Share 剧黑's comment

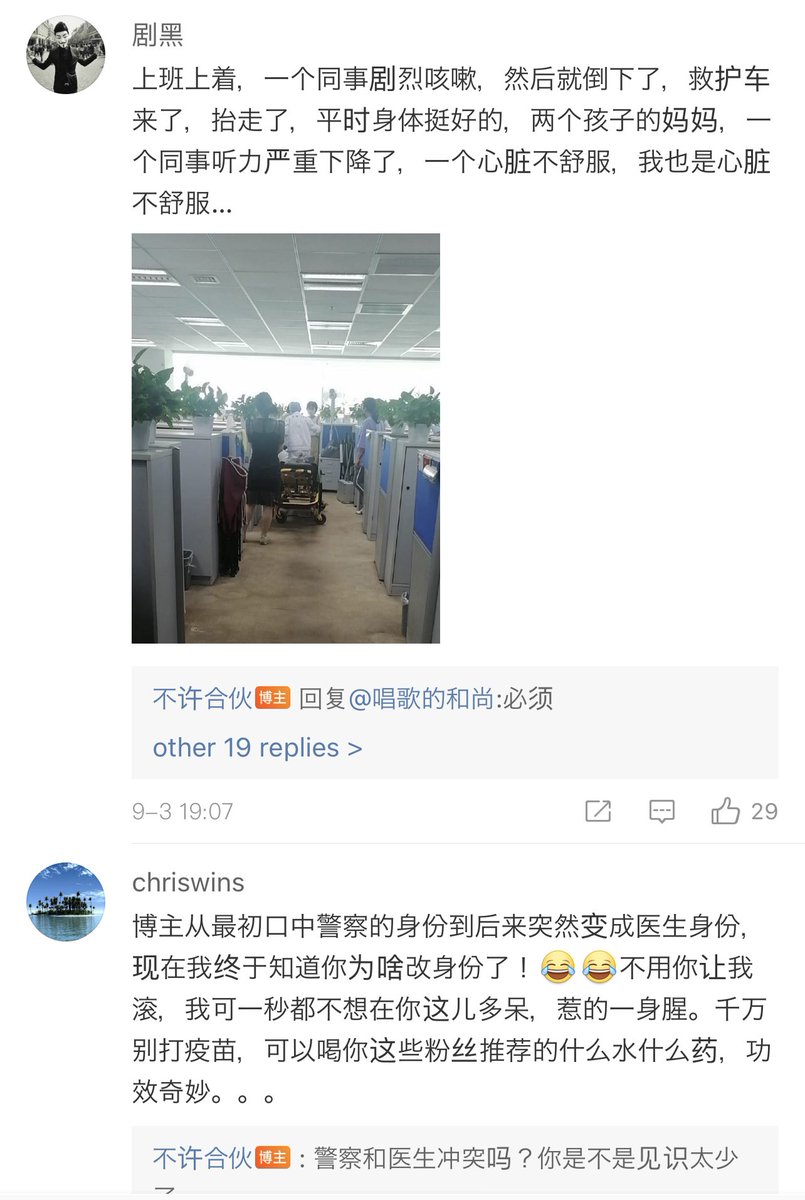[x=597, y=811]
